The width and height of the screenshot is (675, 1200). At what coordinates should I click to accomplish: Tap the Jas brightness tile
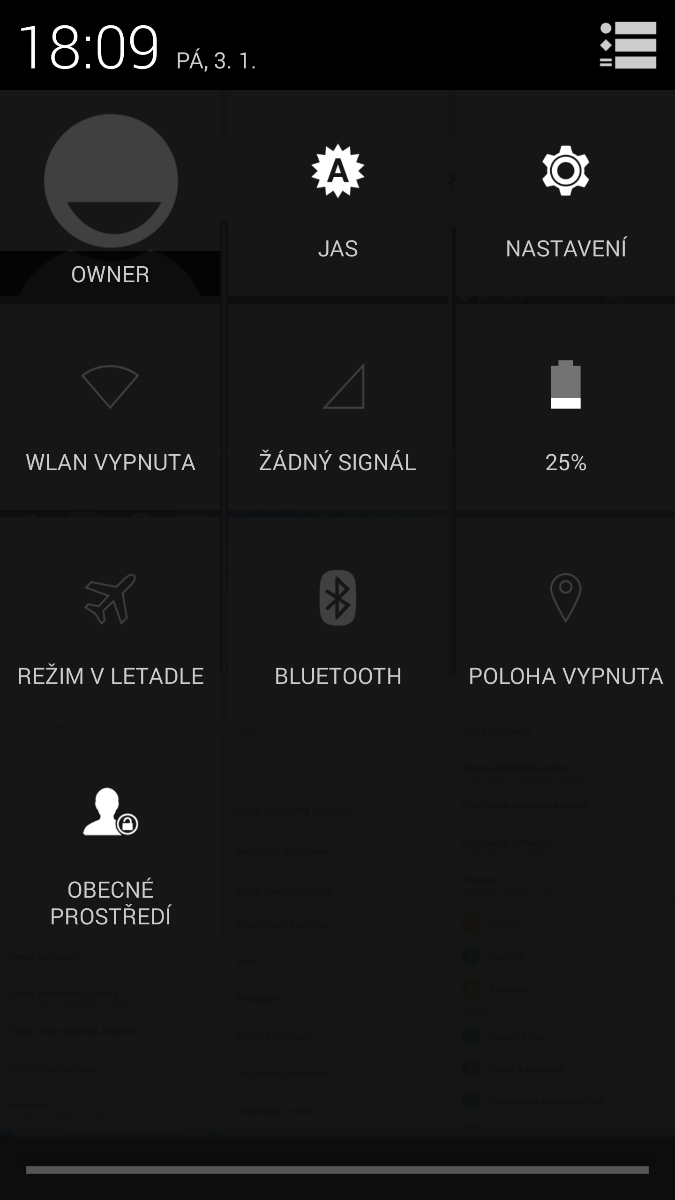(338, 196)
